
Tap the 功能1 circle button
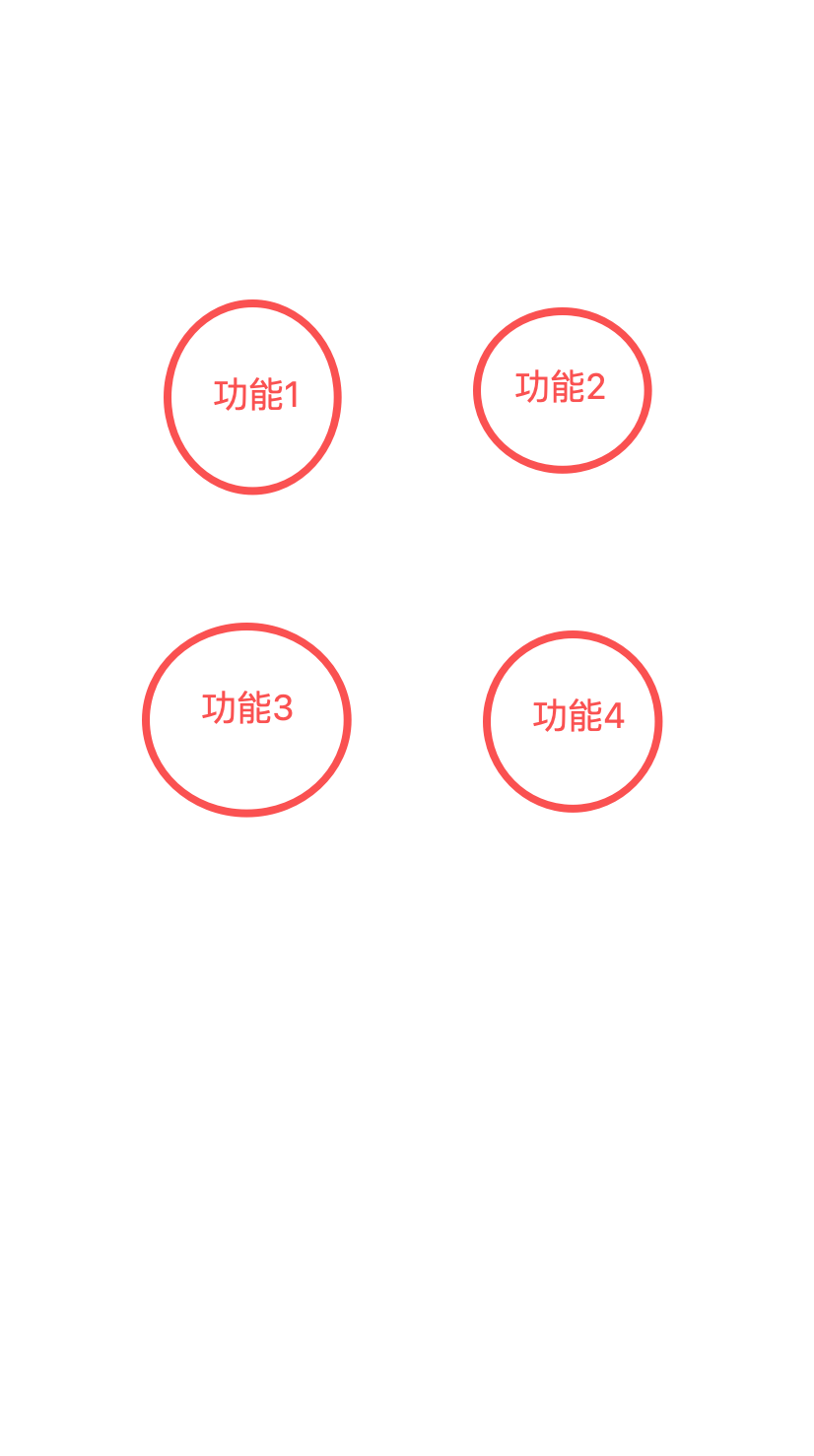tap(252, 396)
